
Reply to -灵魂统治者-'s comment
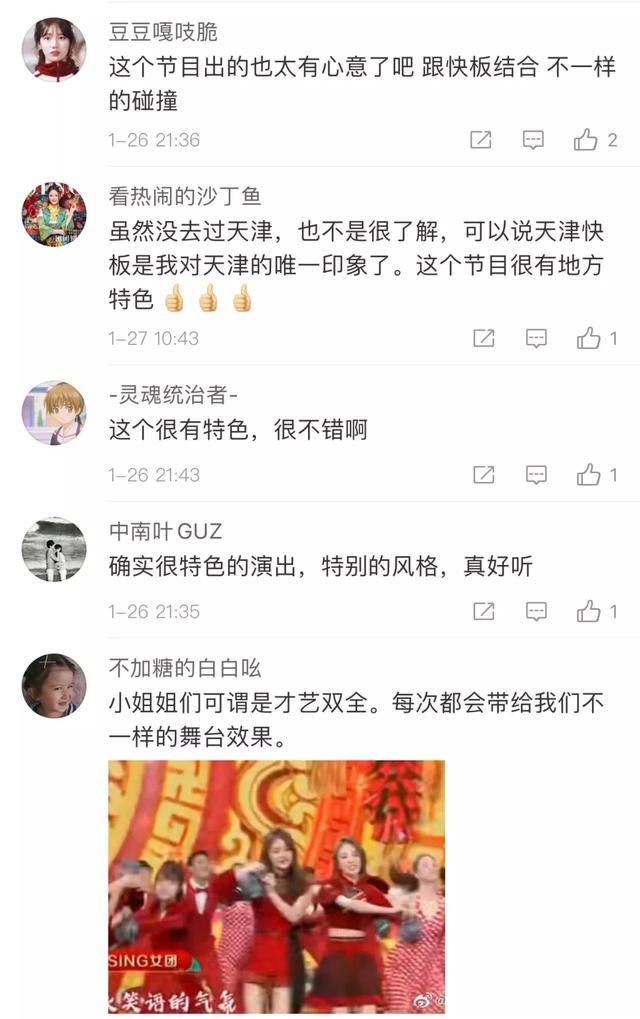tap(536, 474)
